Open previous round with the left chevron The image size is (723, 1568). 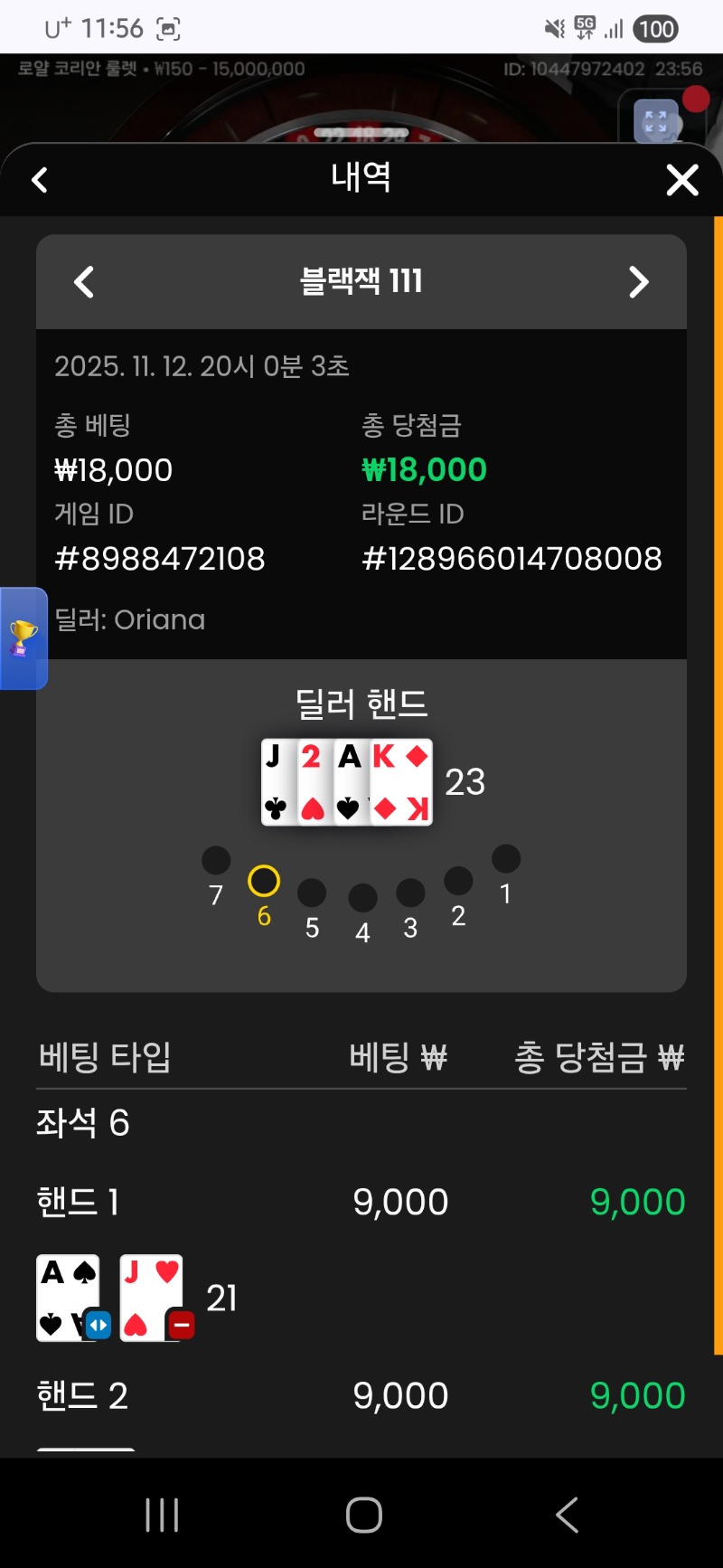[84, 282]
